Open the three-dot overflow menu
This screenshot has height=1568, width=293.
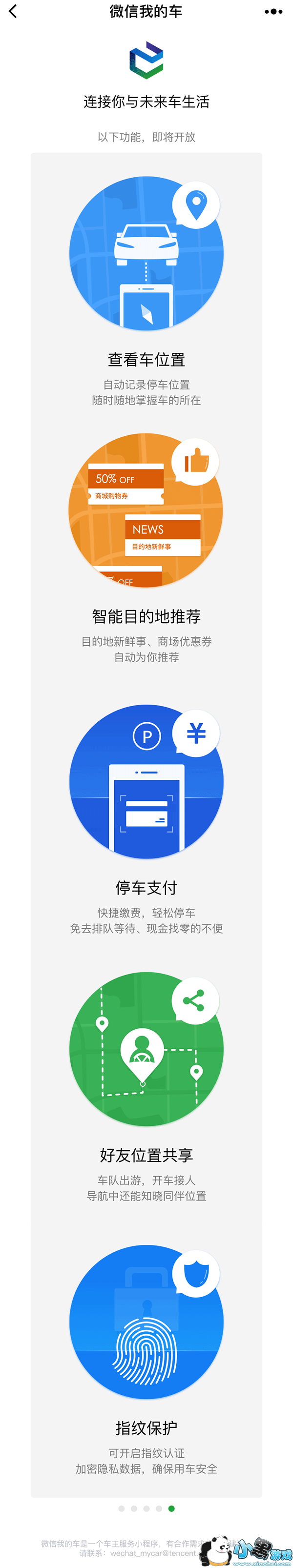tap(273, 12)
